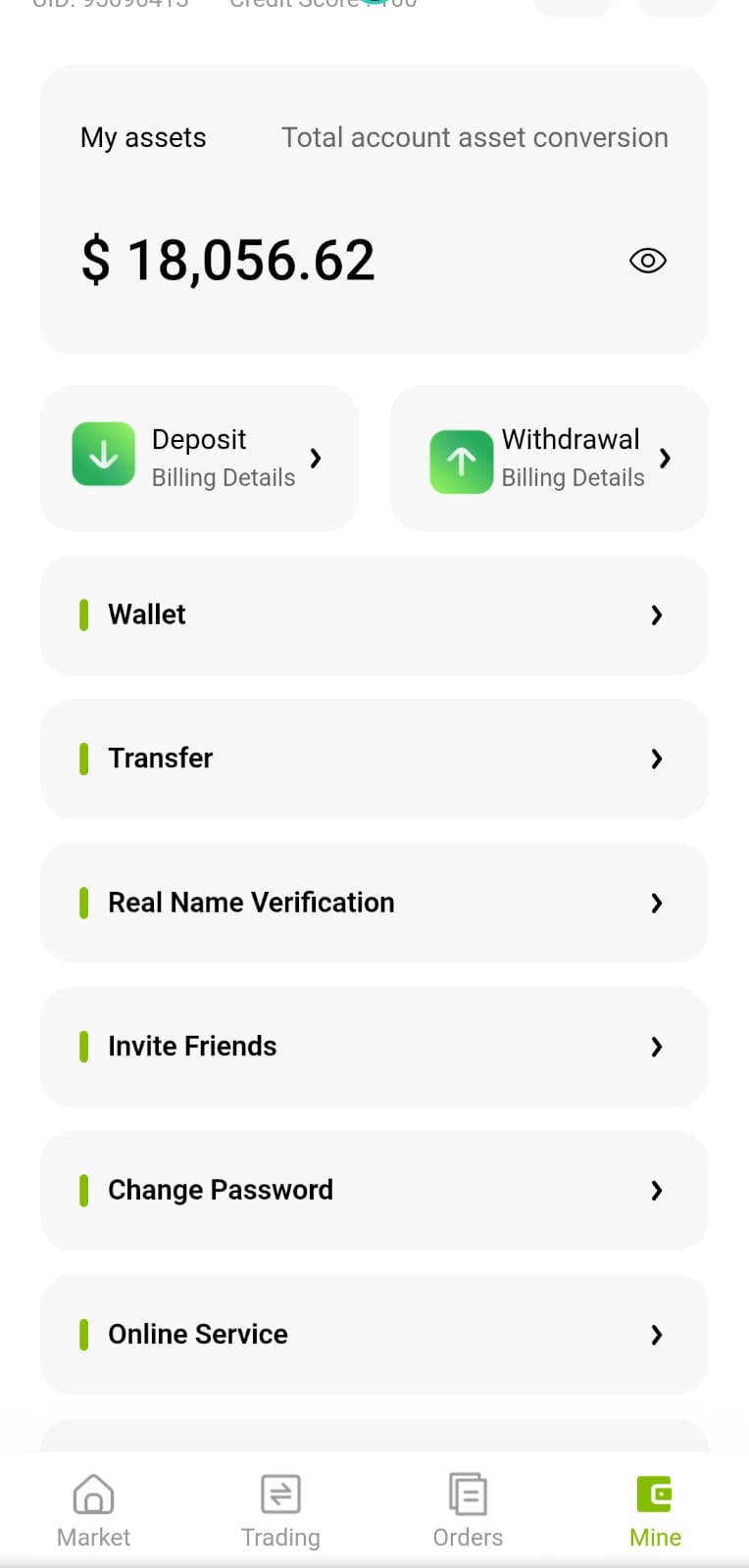
Task: Open Change Password settings
Action: click(x=374, y=1191)
